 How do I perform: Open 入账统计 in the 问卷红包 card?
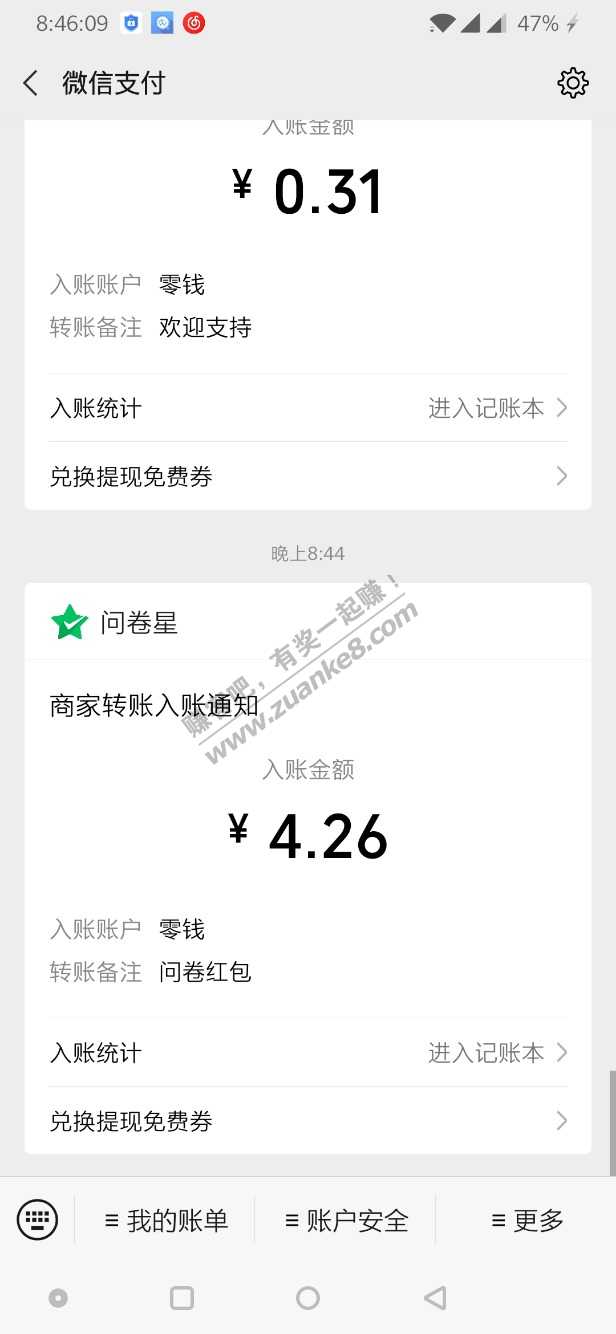coord(308,1052)
